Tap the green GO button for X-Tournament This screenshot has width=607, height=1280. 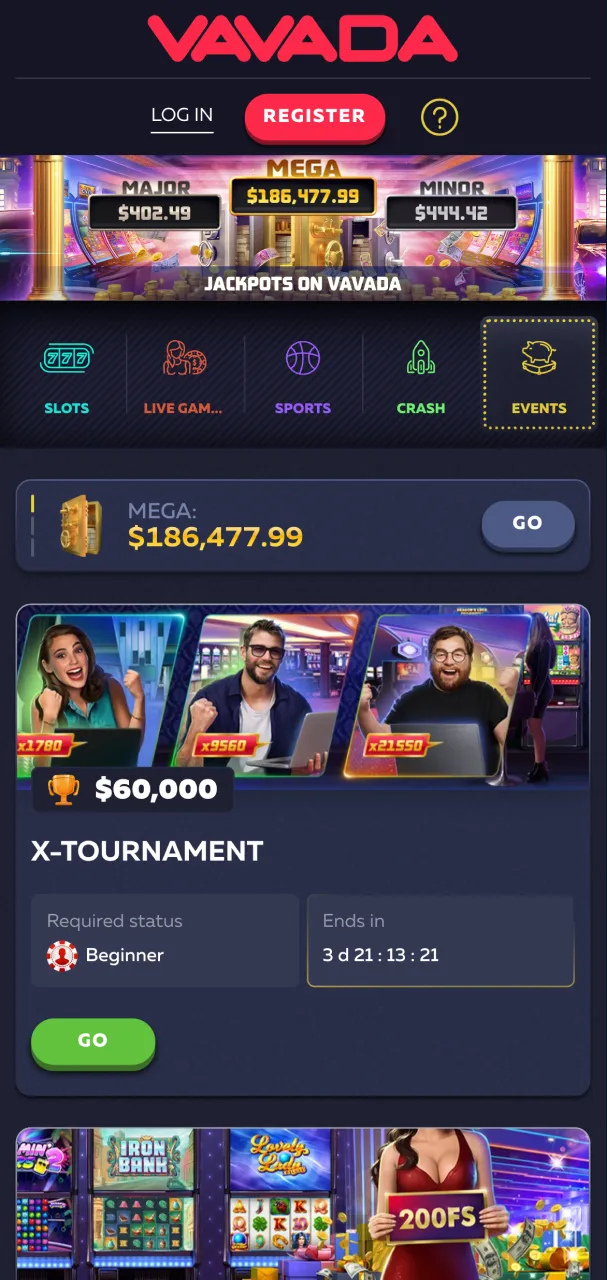93,1041
